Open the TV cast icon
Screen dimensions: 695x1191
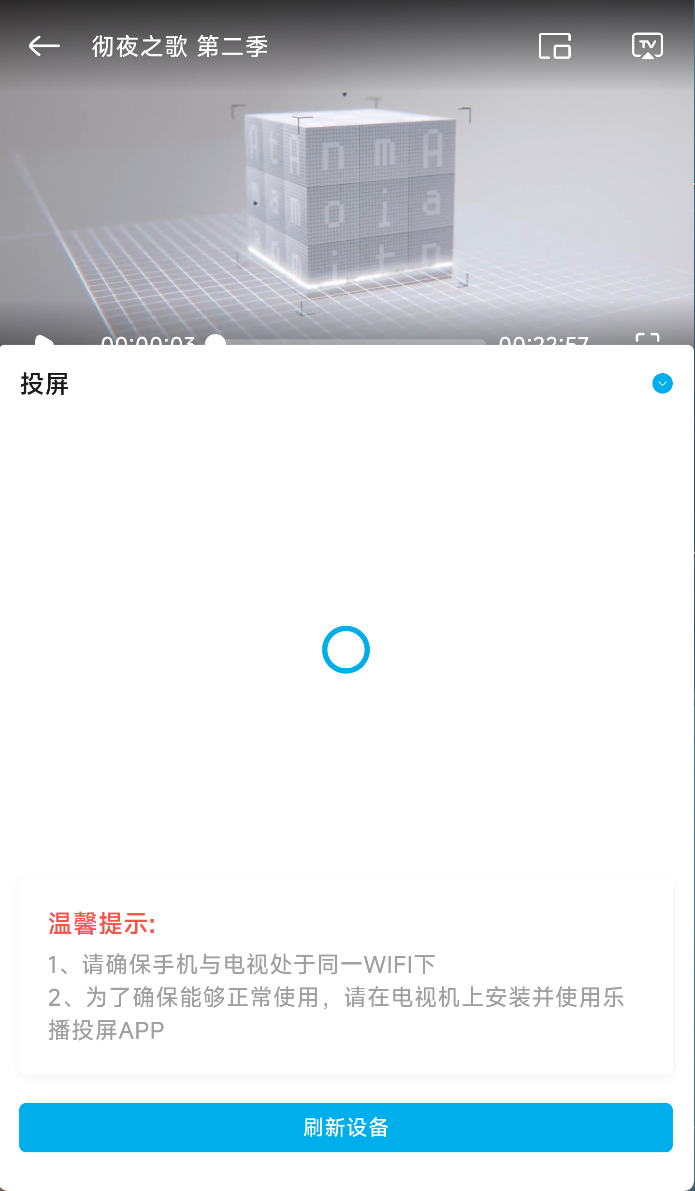coord(647,46)
